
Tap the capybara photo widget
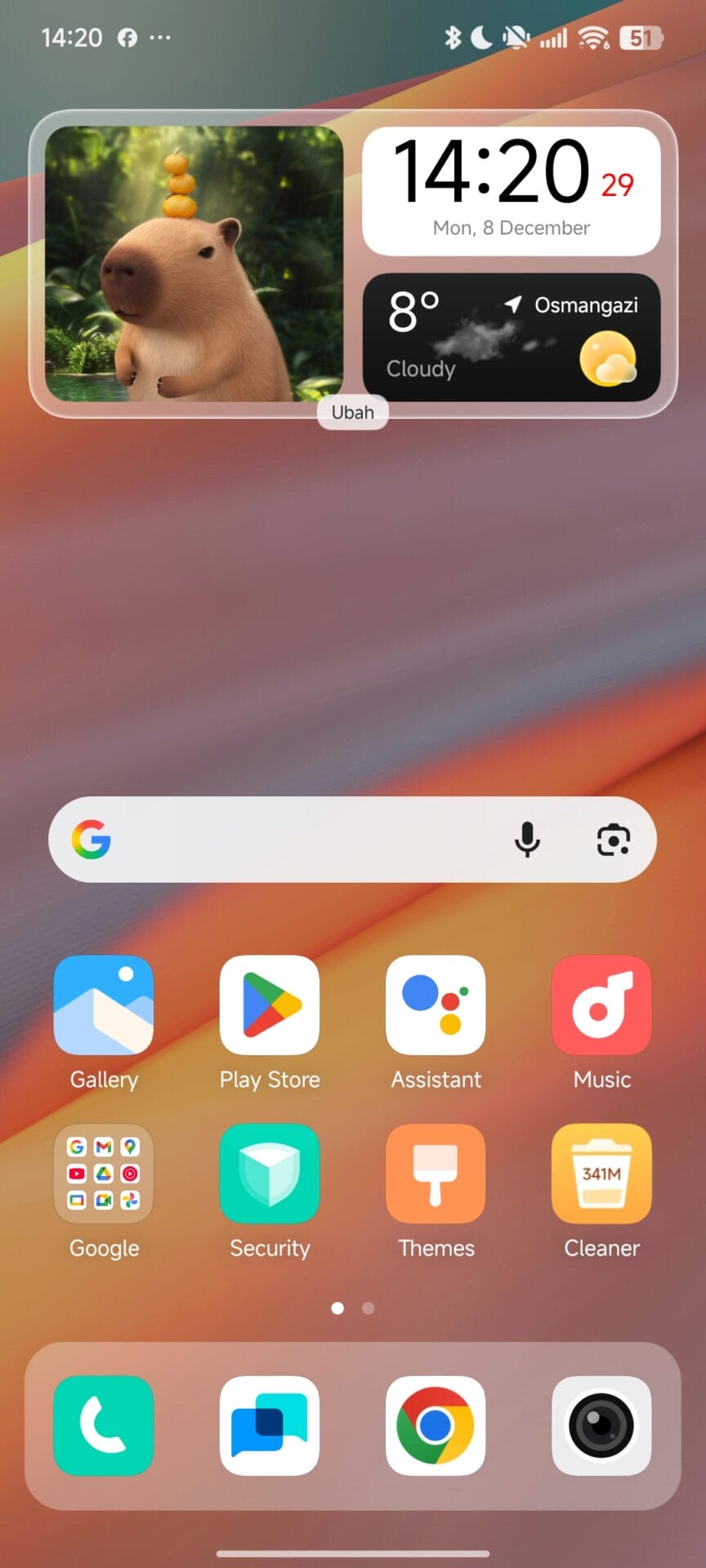pyautogui.click(x=194, y=263)
